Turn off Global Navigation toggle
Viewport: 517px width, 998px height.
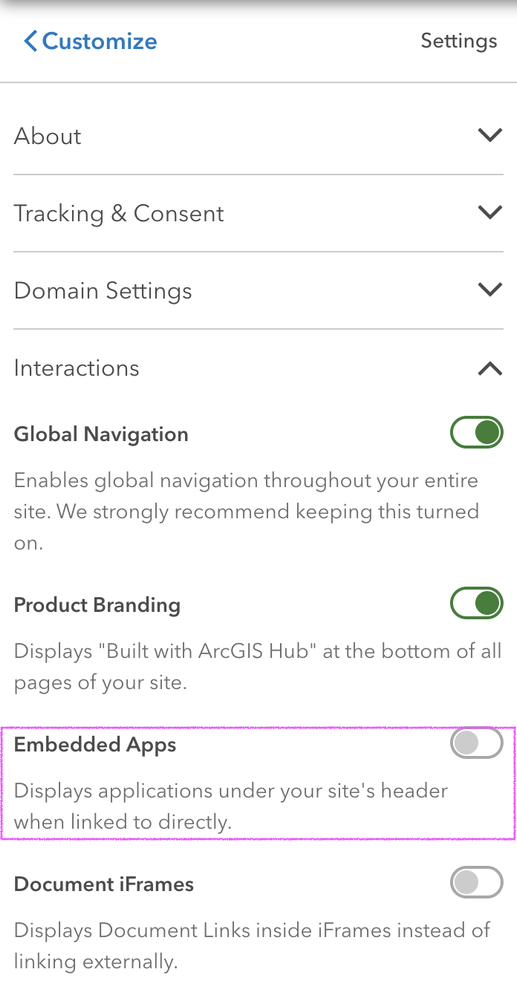coord(477,433)
